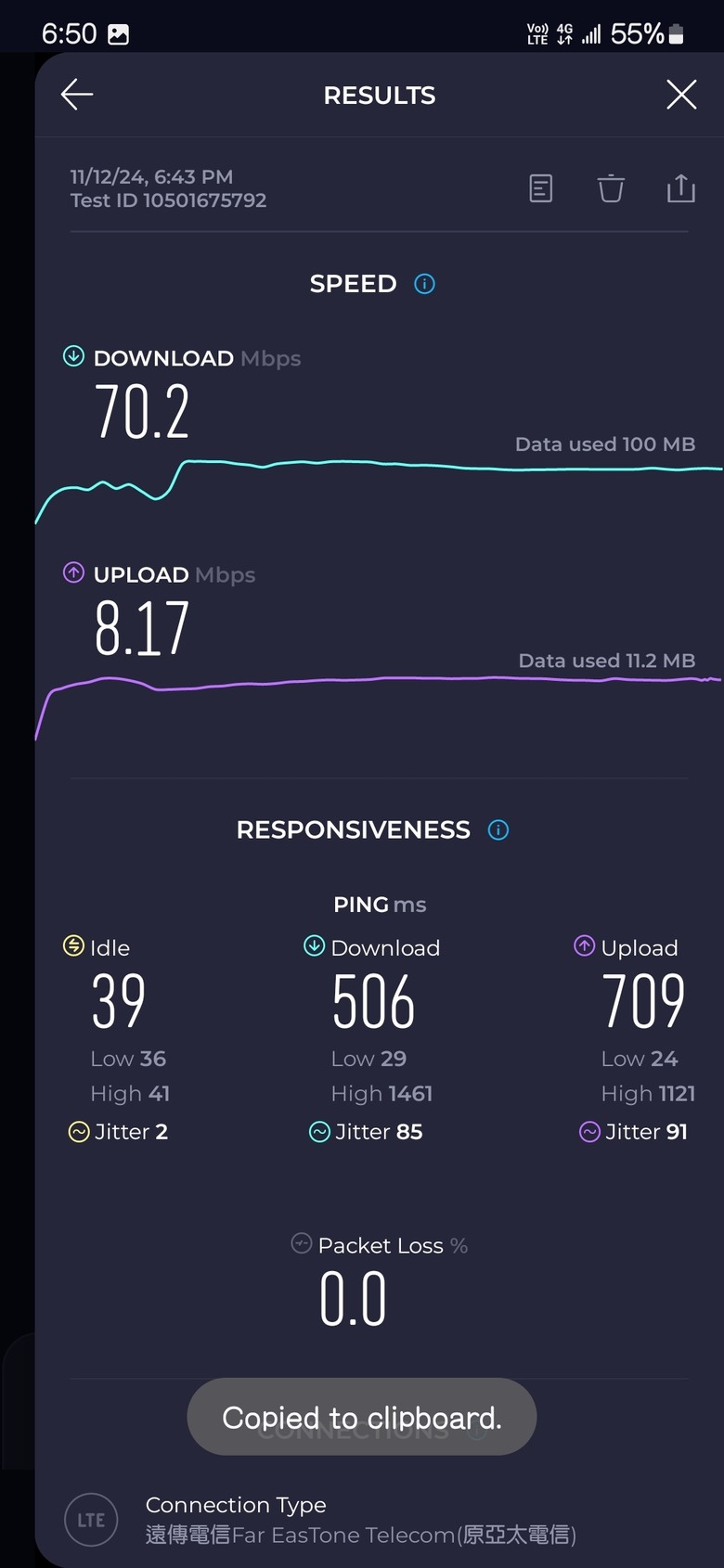724x1568 pixels.
Task: Open the Responsiveness info icon
Action: [498, 830]
